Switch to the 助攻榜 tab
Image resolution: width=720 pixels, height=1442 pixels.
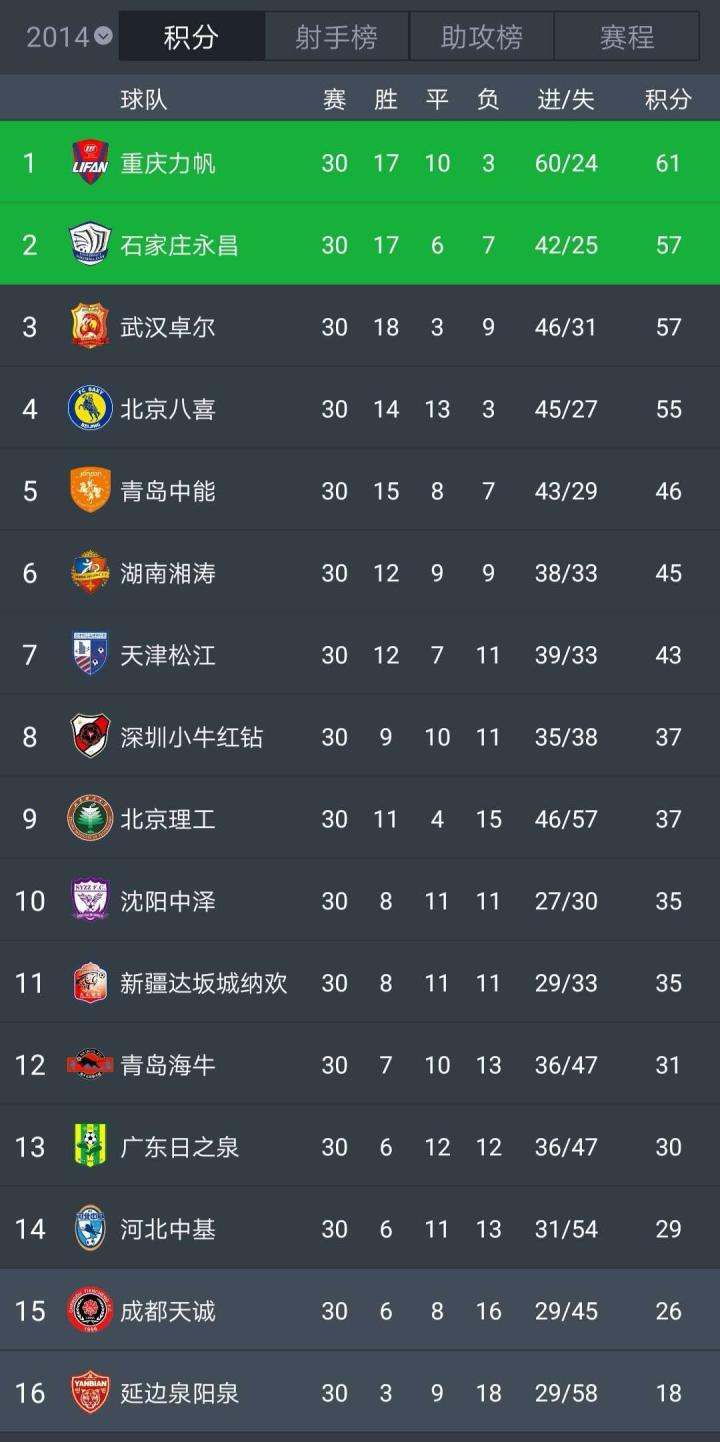click(481, 38)
